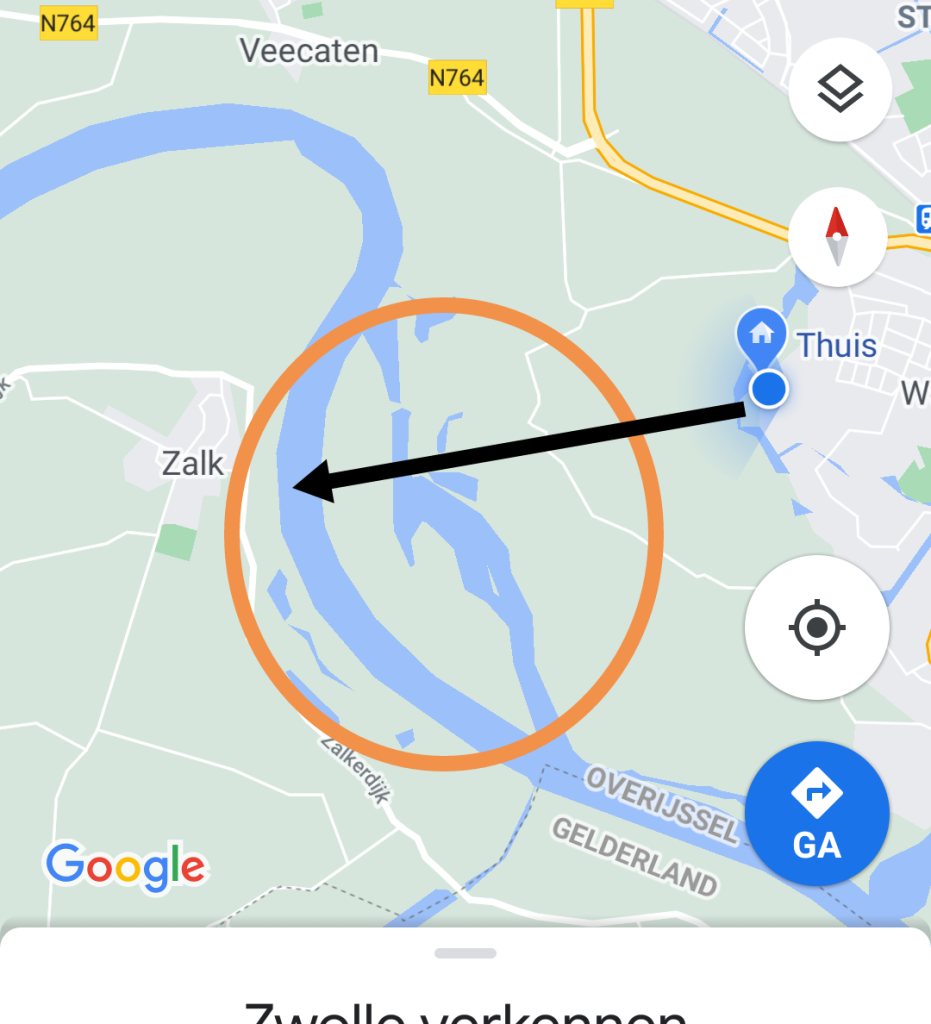Open the map layers selector
This screenshot has width=931, height=1024.
tap(839, 91)
